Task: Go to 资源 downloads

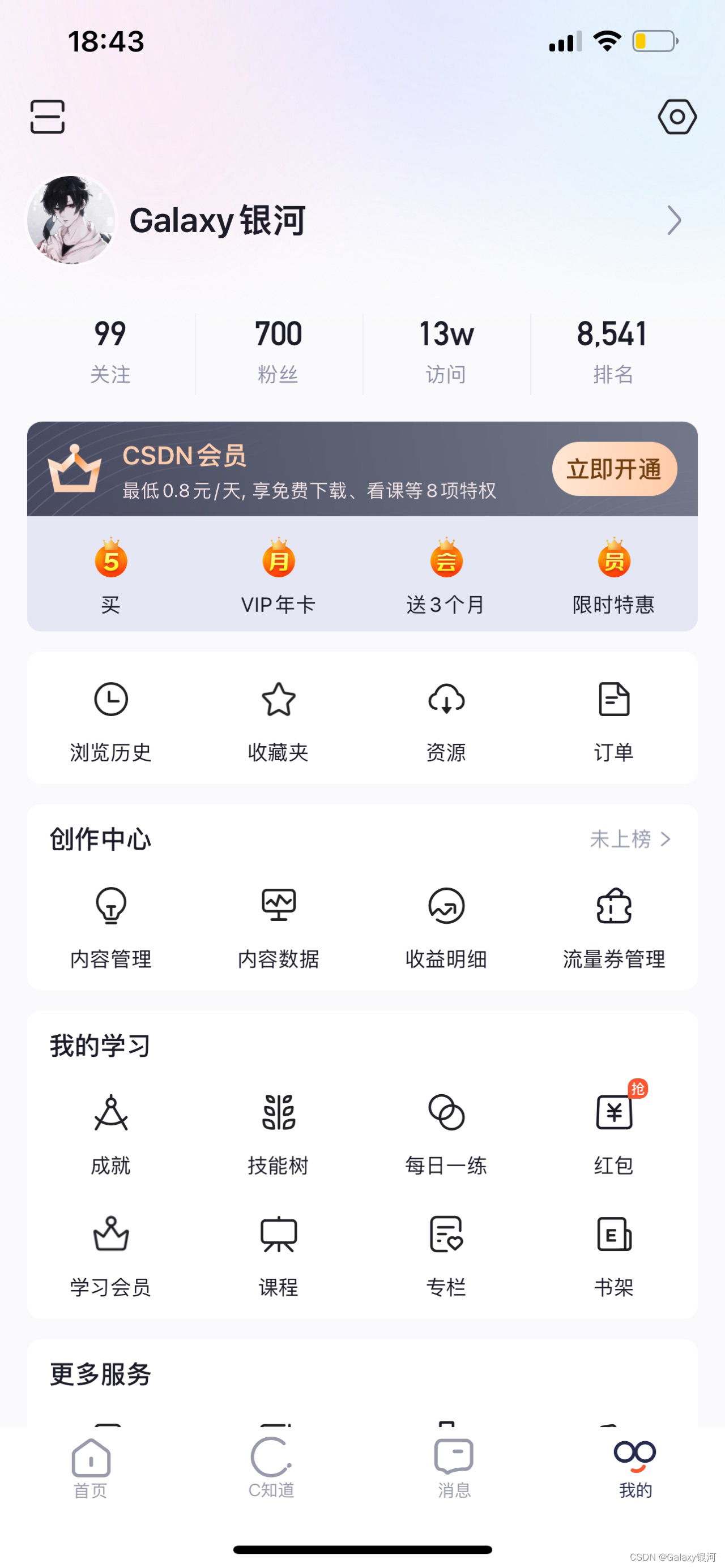Action: point(446,721)
